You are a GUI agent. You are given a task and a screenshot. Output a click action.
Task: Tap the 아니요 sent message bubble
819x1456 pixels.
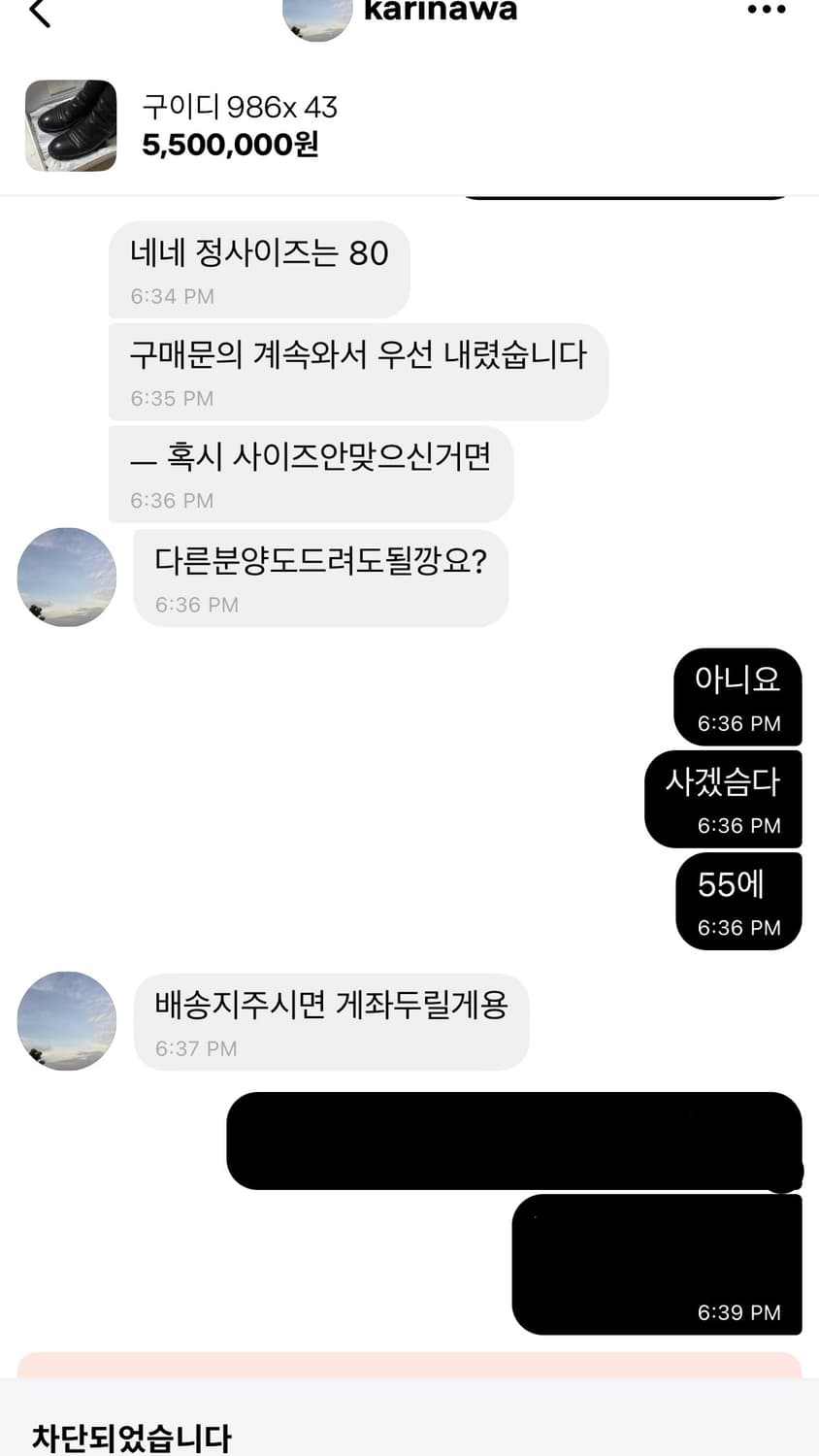[737, 697]
